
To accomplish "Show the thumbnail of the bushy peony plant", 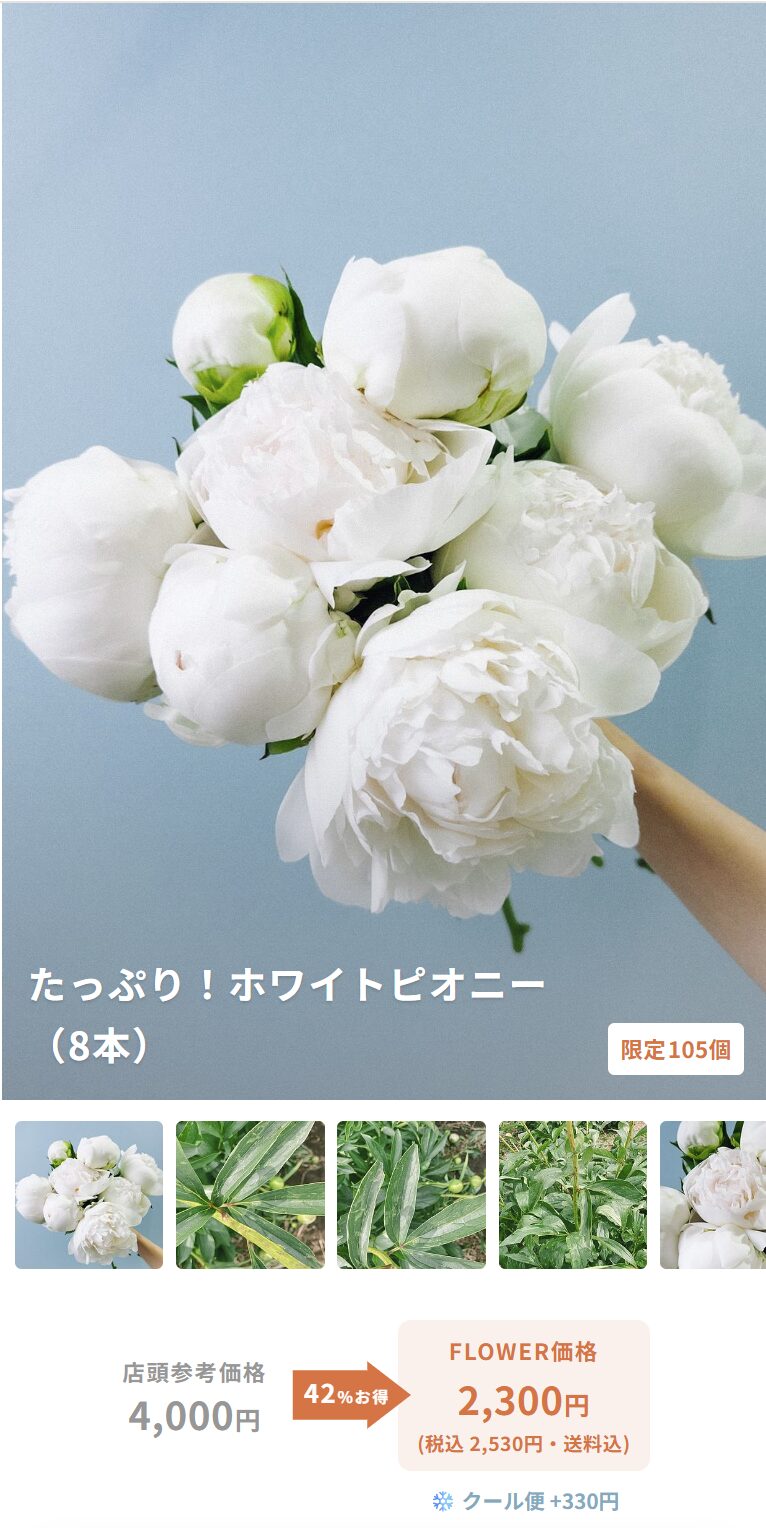I will (x=572, y=1194).
